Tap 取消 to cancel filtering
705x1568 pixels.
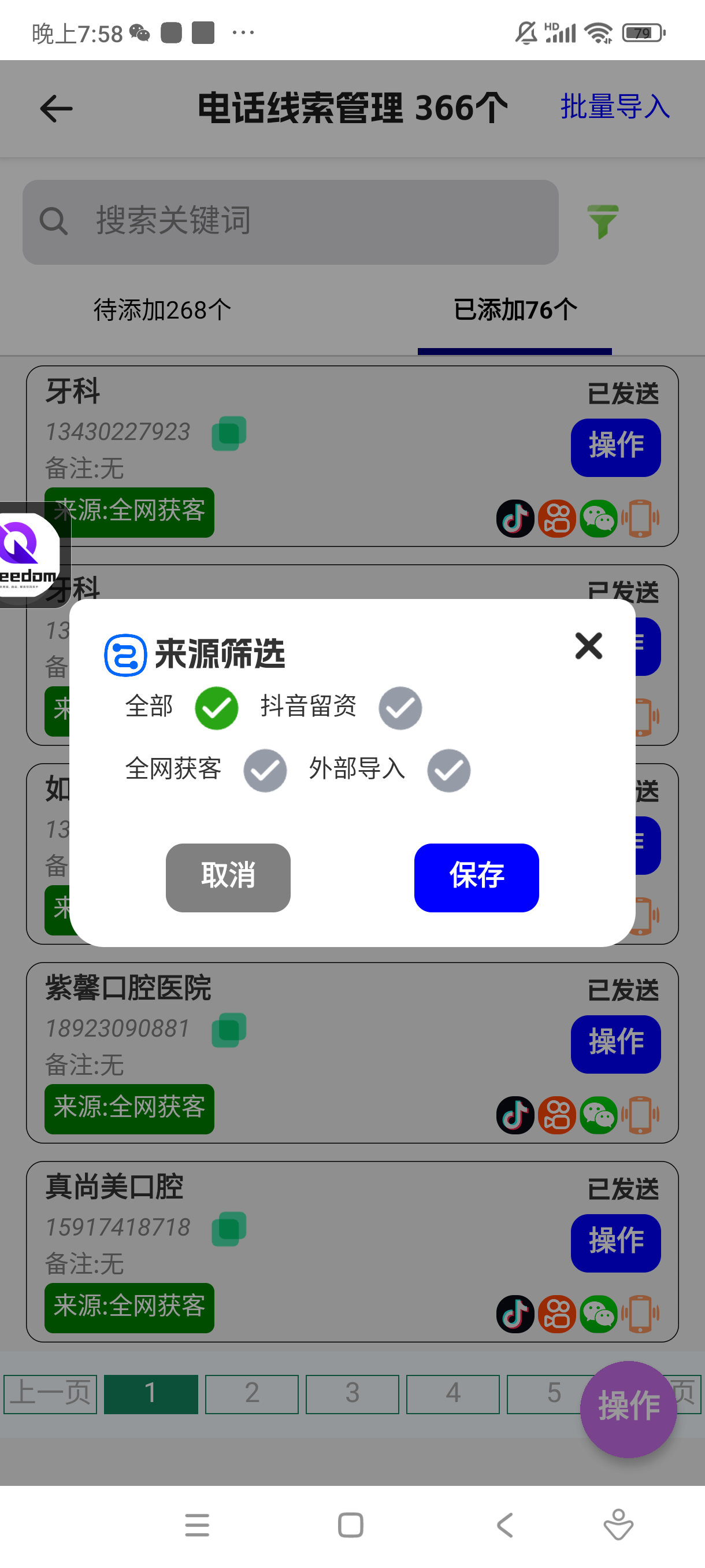(228, 877)
